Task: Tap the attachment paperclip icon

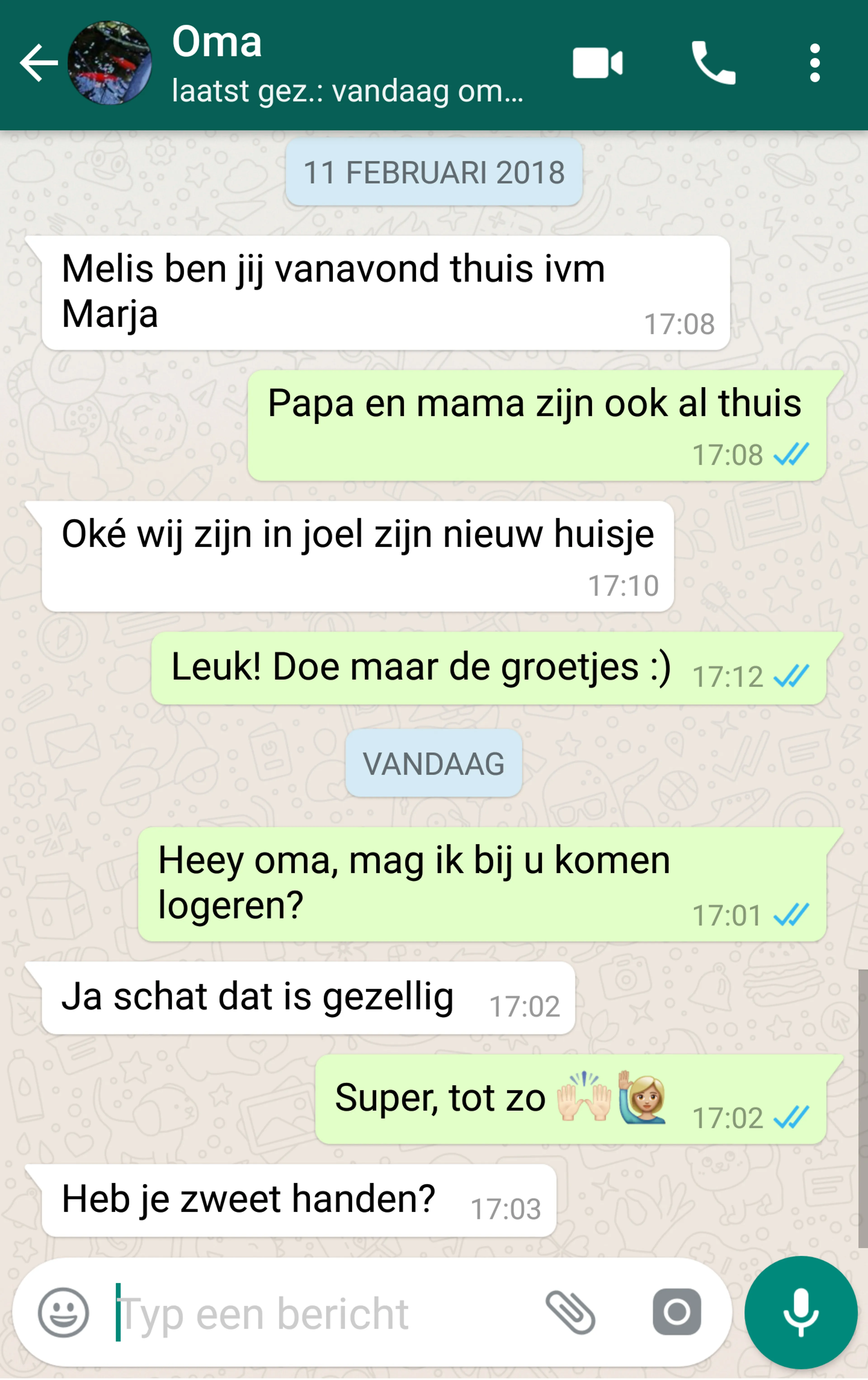Action: (x=571, y=1312)
